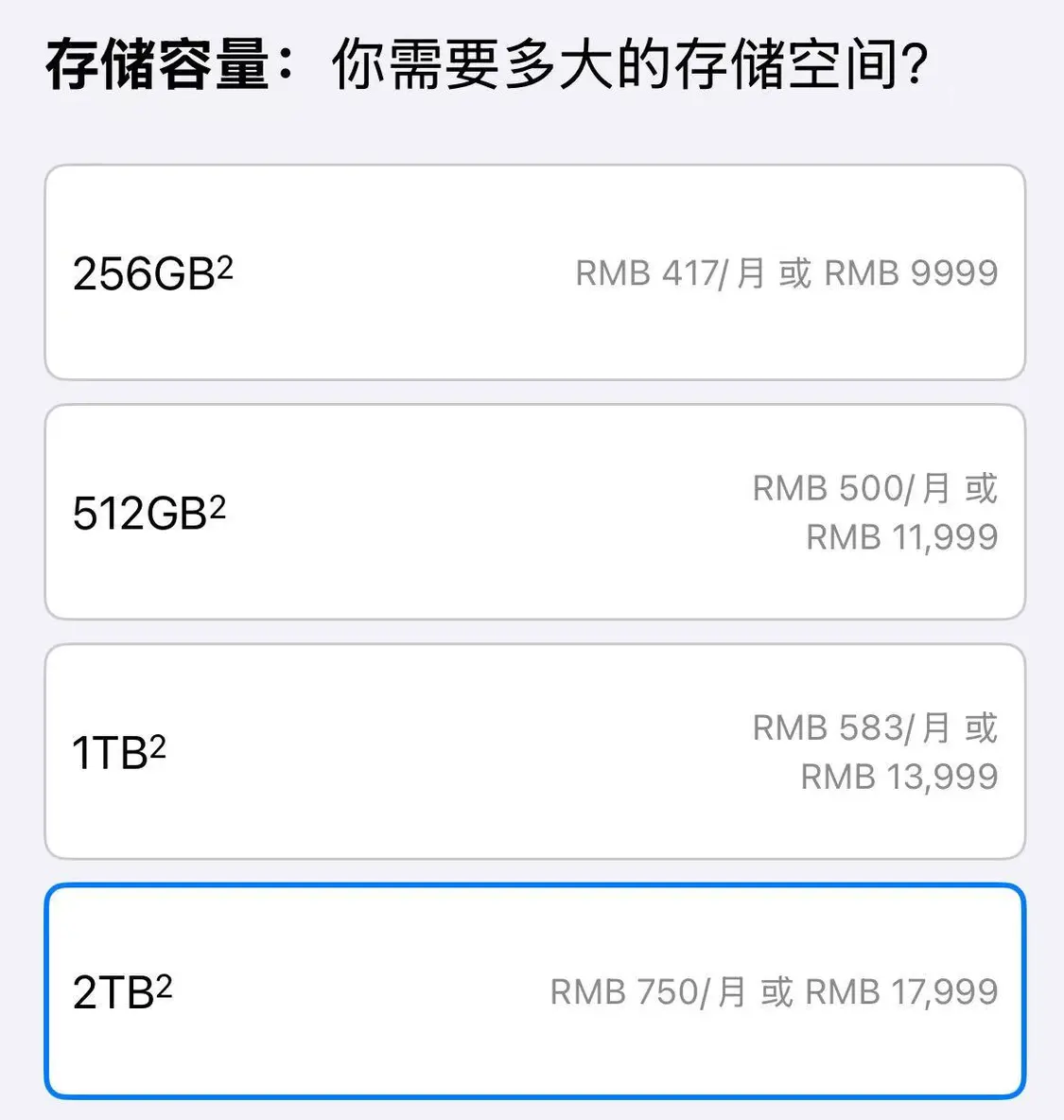Click the 512GB label text
The height and width of the screenshot is (1120, 1064).
point(137,514)
